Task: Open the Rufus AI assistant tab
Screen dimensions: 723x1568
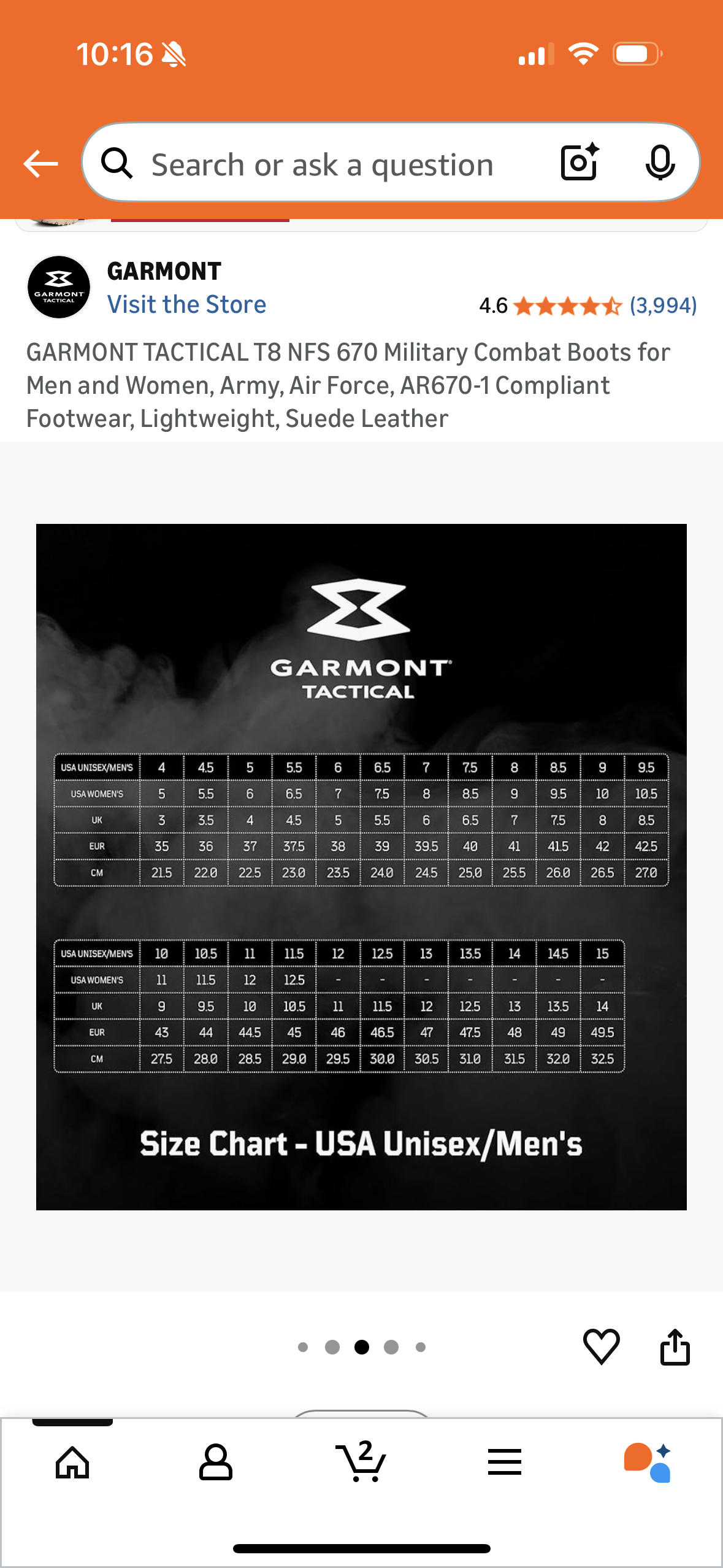Action: click(648, 1462)
